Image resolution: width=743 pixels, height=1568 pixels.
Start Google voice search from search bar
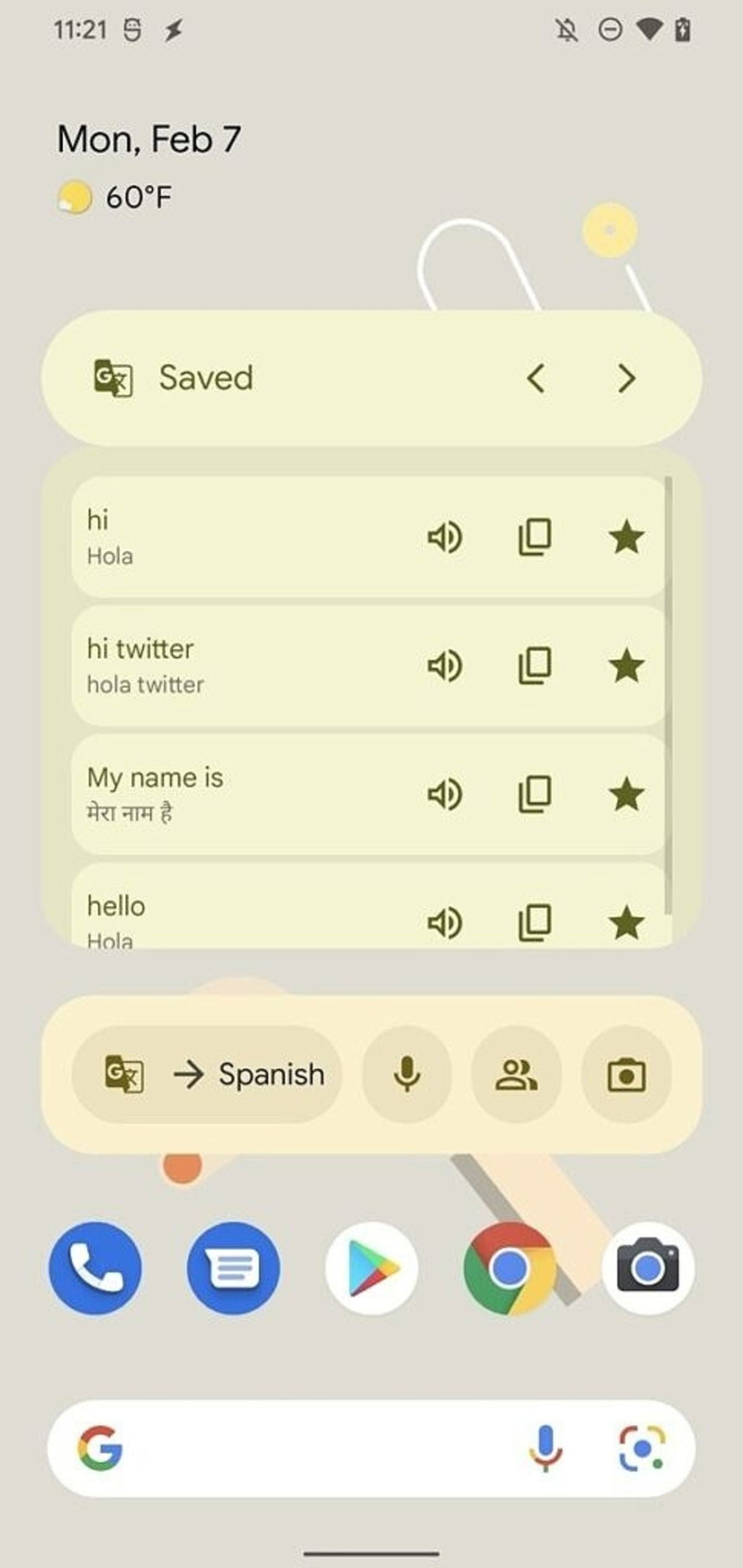pyautogui.click(x=545, y=1449)
